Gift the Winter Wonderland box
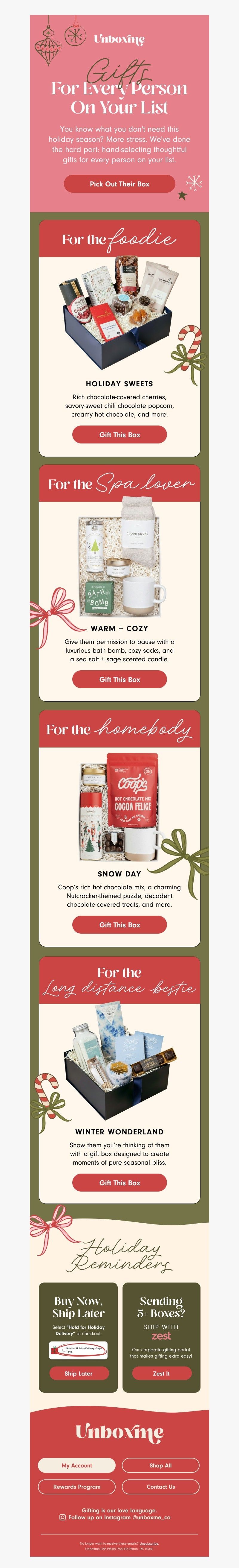 pyautogui.click(x=119, y=1183)
